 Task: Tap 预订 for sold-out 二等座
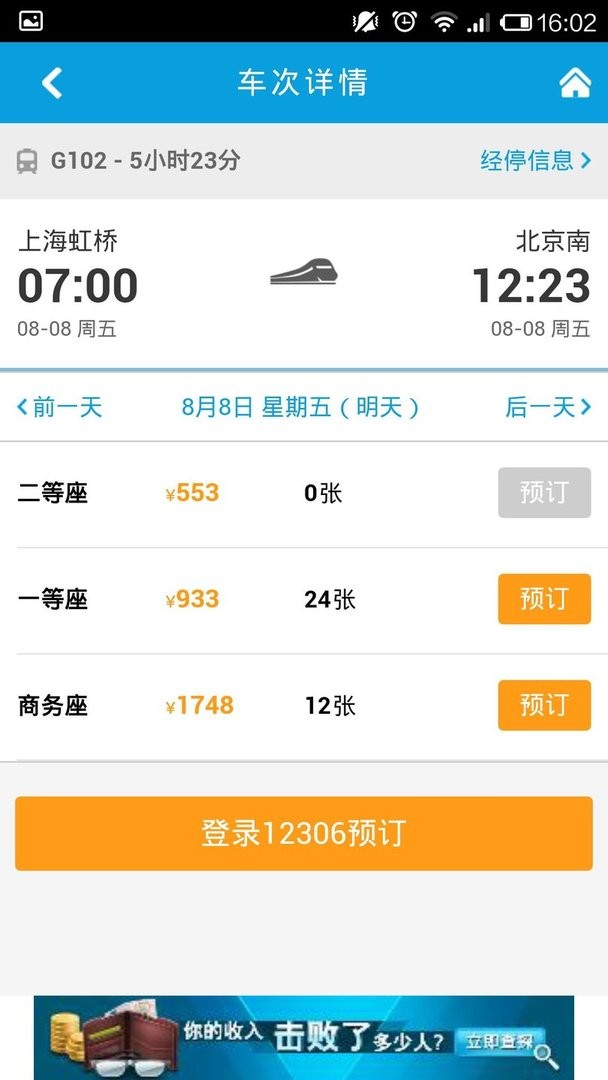[x=544, y=493]
